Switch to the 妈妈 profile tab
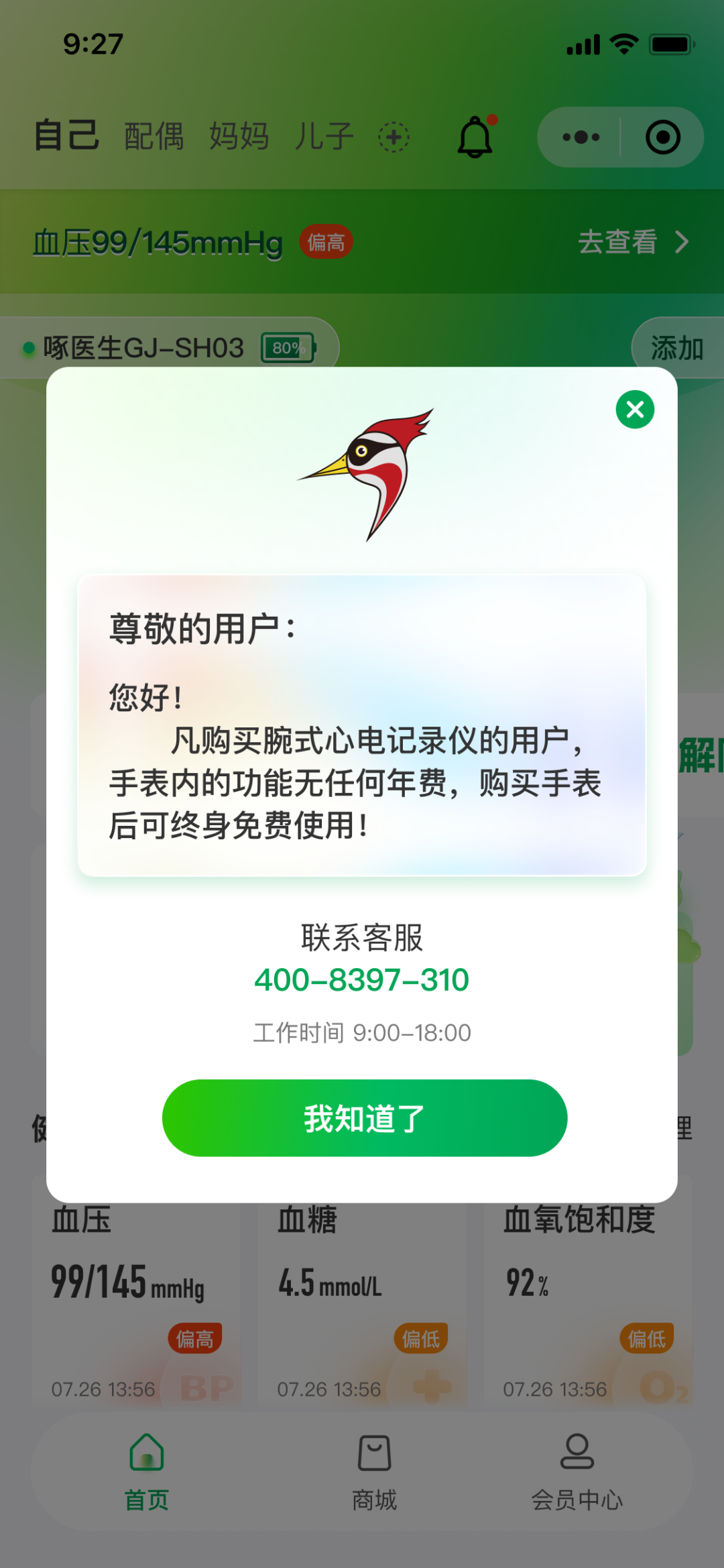Screen dimensions: 724x1568 [x=239, y=137]
